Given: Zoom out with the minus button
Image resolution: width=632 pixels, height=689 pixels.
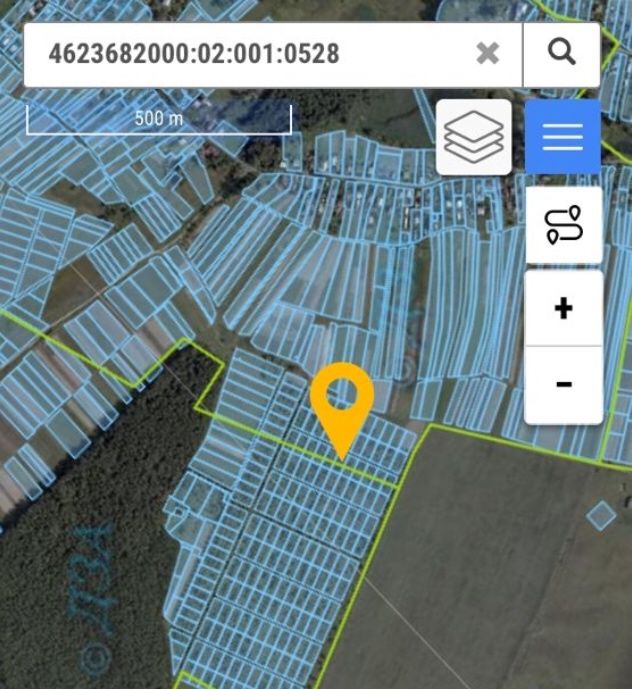Looking at the screenshot, I should pos(563,384).
